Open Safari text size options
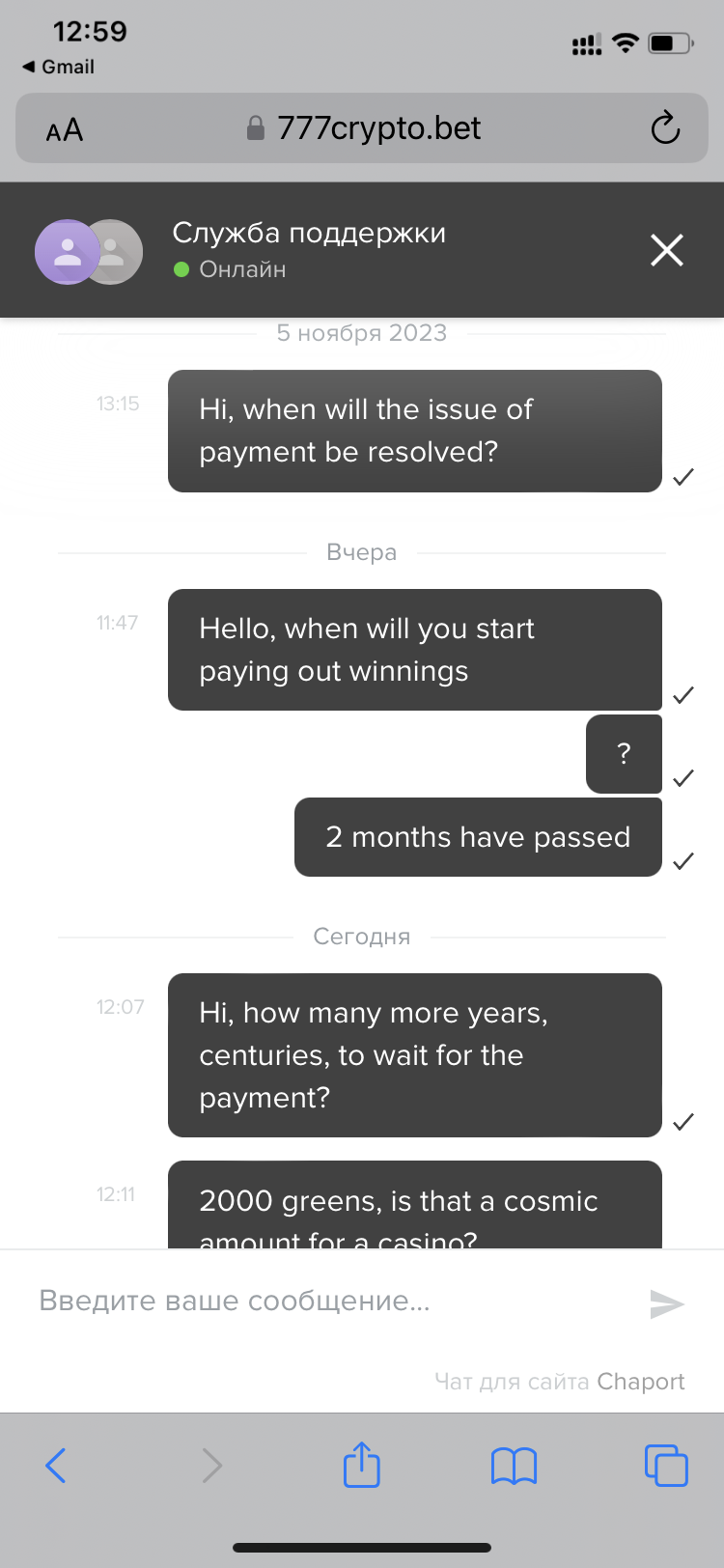 click(65, 129)
